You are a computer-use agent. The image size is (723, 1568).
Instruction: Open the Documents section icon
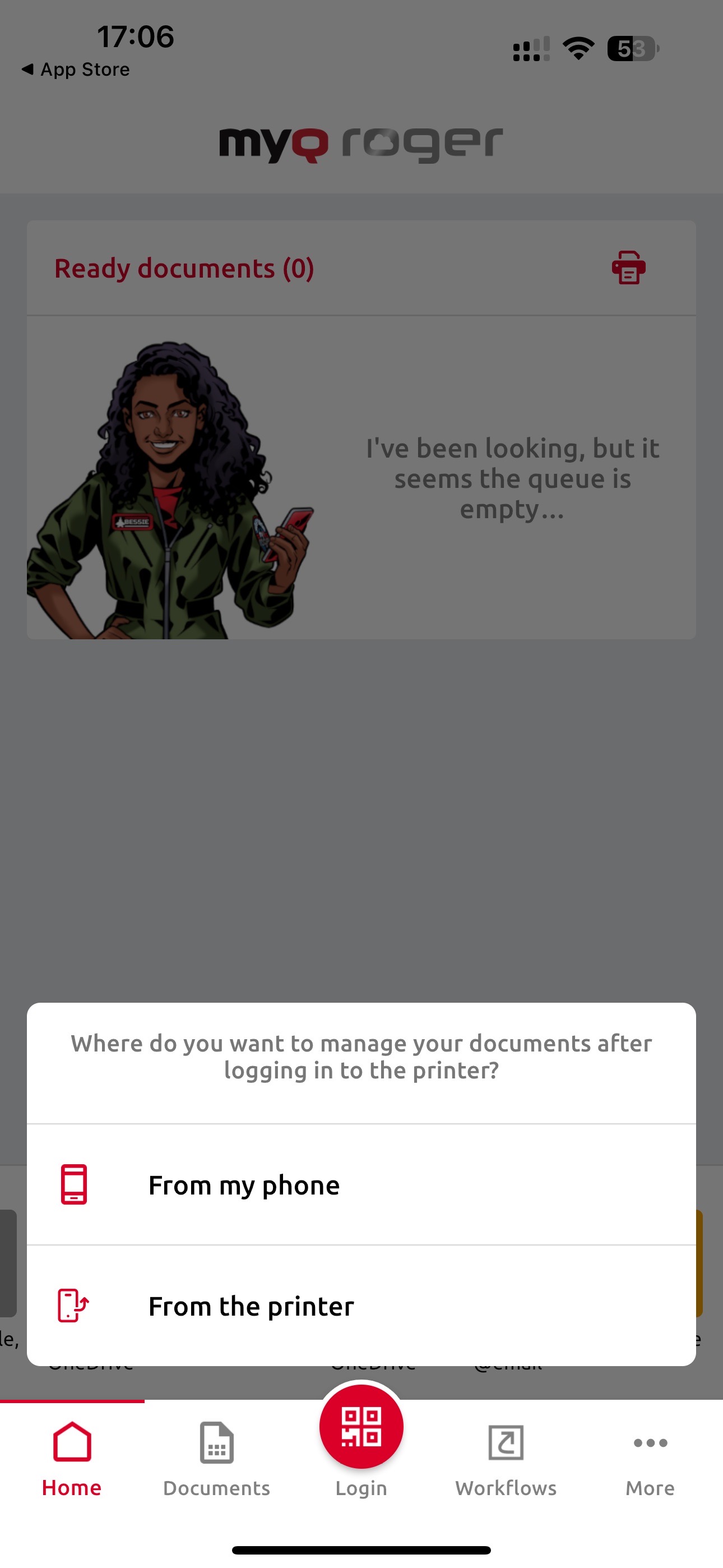click(x=216, y=1442)
